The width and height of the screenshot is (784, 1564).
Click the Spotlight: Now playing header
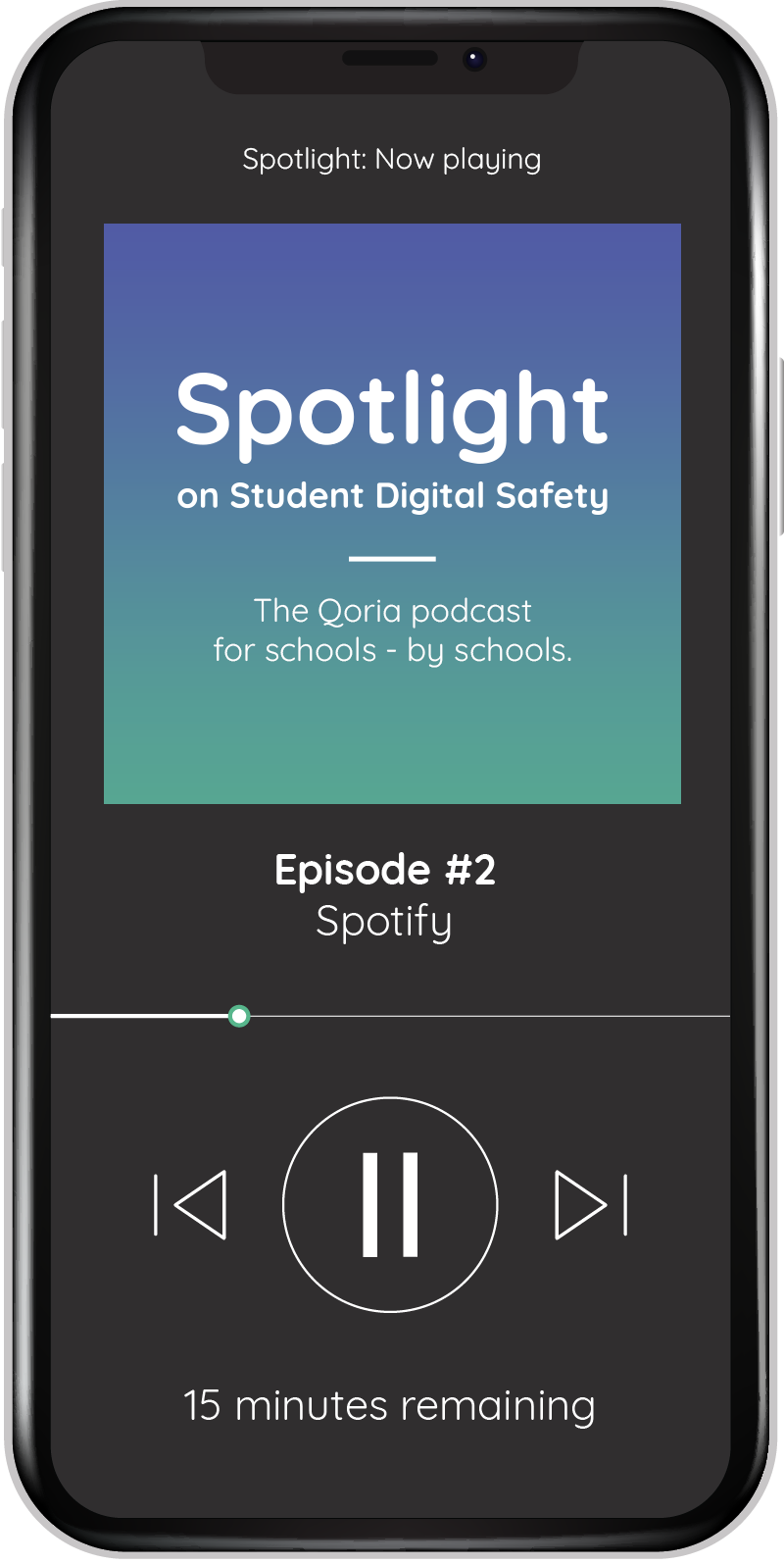tap(391, 159)
